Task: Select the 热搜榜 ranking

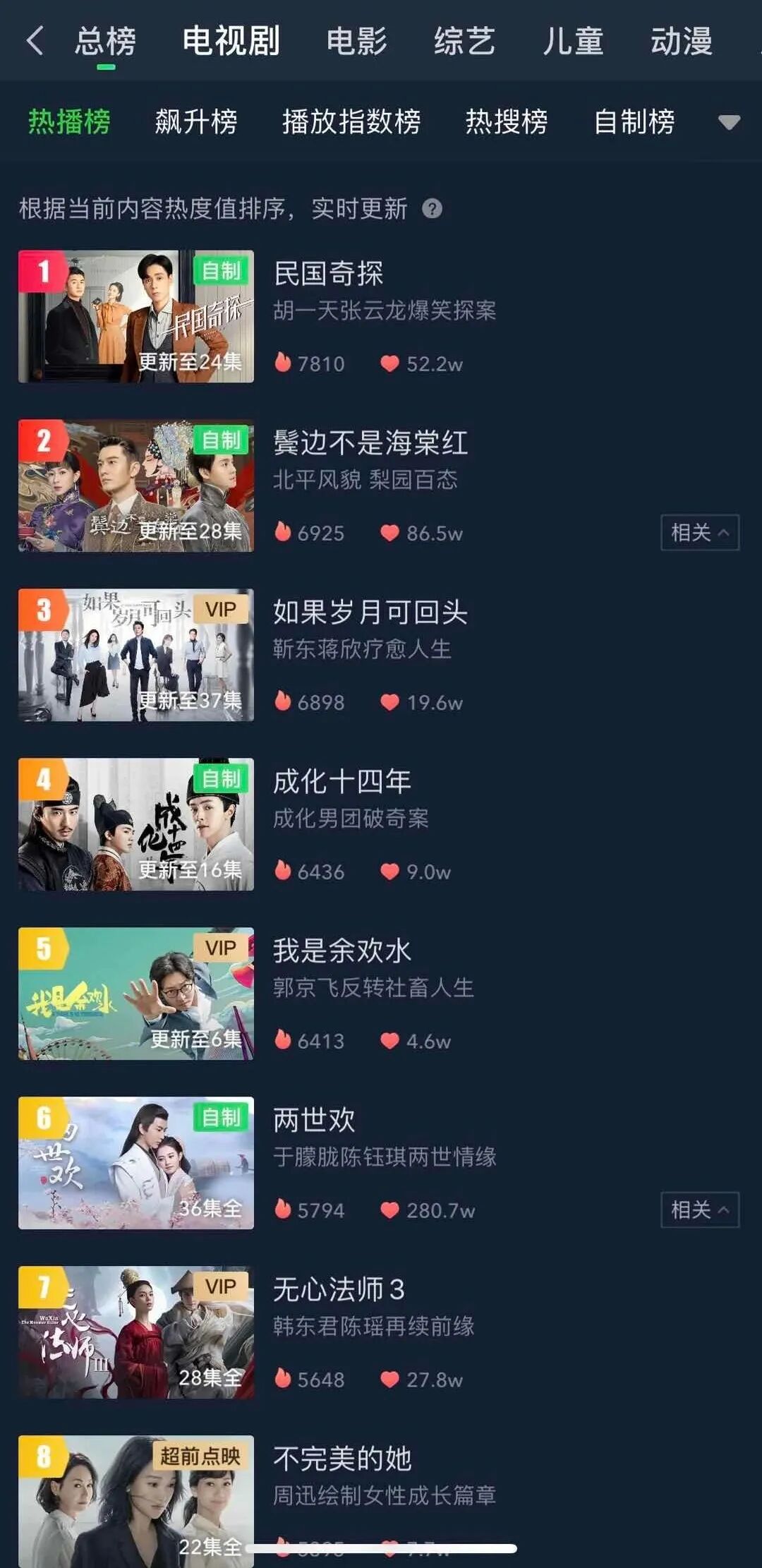Action: coord(507,121)
